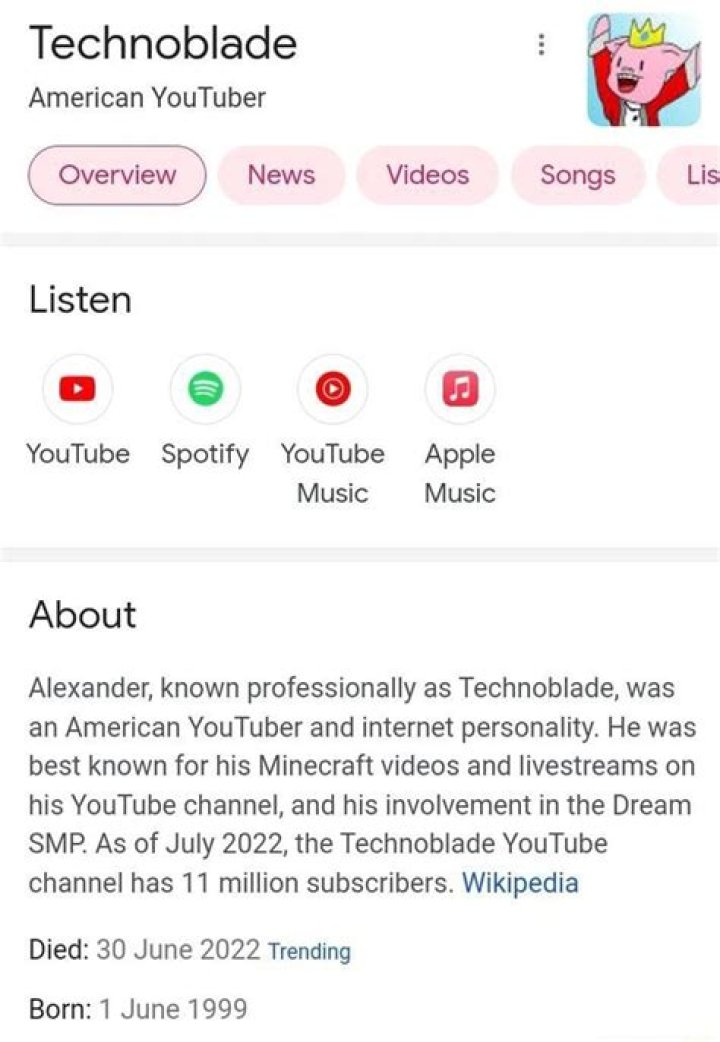
Task: Open the Wikipedia link
Action: [x=519, y=882]
